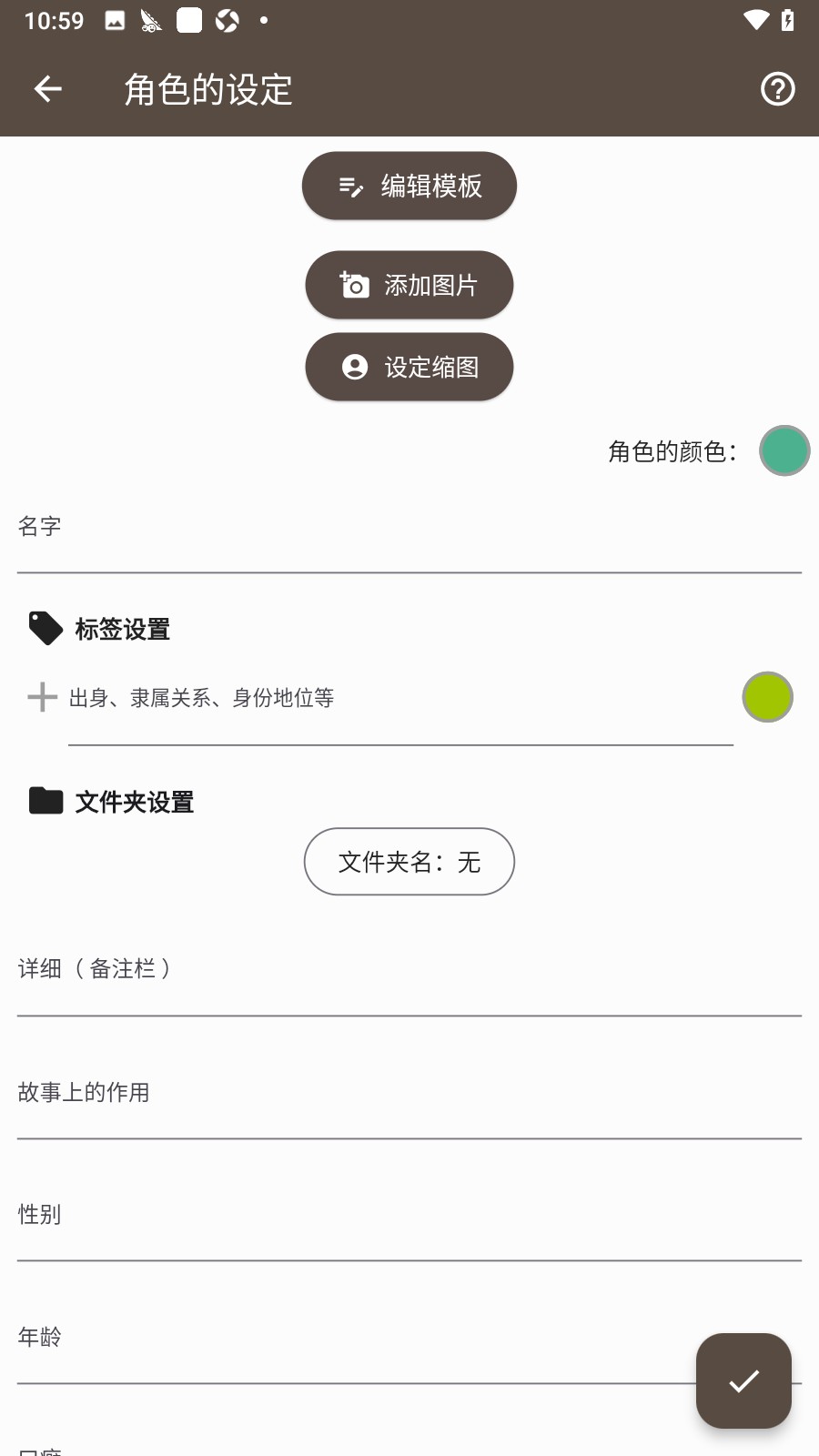This screenshot has height=1456, width=819.
Task: Tap the set thumbnail avatar icon
Action: click(353, 367)
